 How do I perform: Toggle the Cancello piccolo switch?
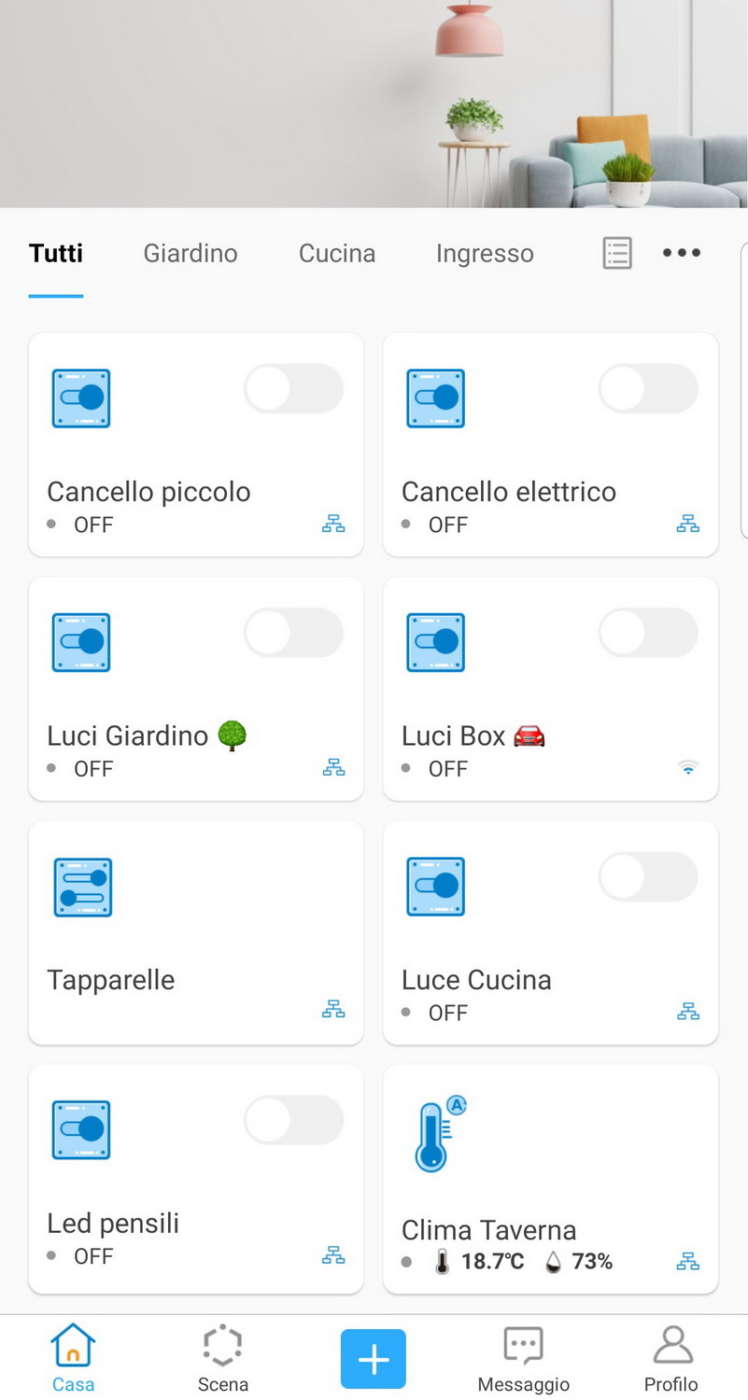point(293,389)
